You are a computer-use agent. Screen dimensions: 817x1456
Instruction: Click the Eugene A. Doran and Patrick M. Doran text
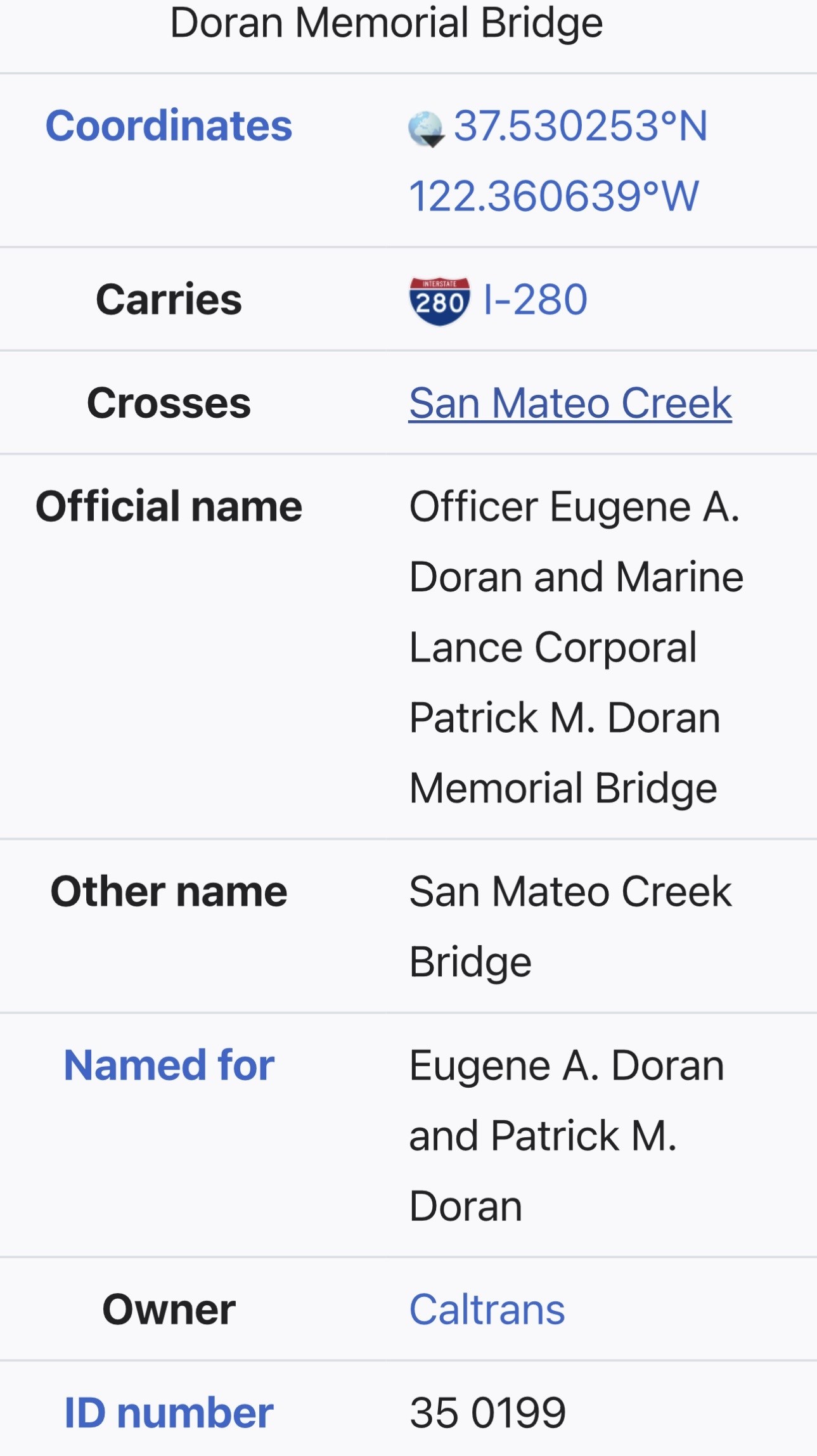(566, 1135)
